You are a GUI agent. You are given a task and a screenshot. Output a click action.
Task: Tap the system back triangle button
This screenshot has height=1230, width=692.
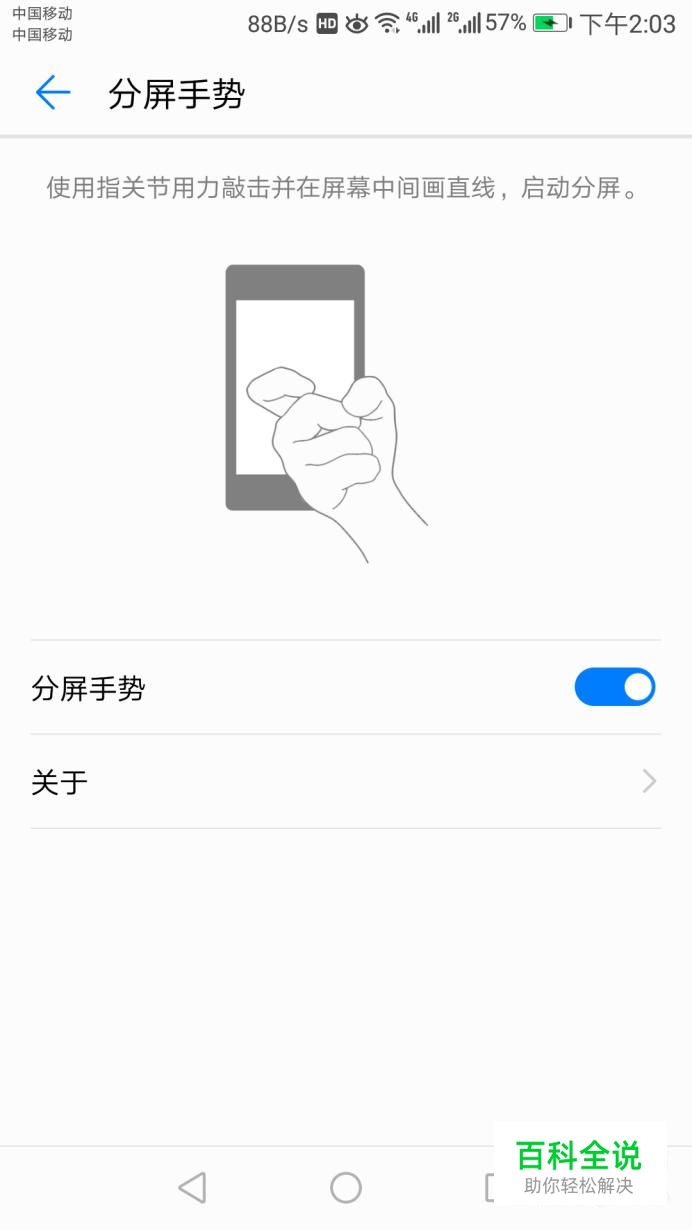[192, 1187]
